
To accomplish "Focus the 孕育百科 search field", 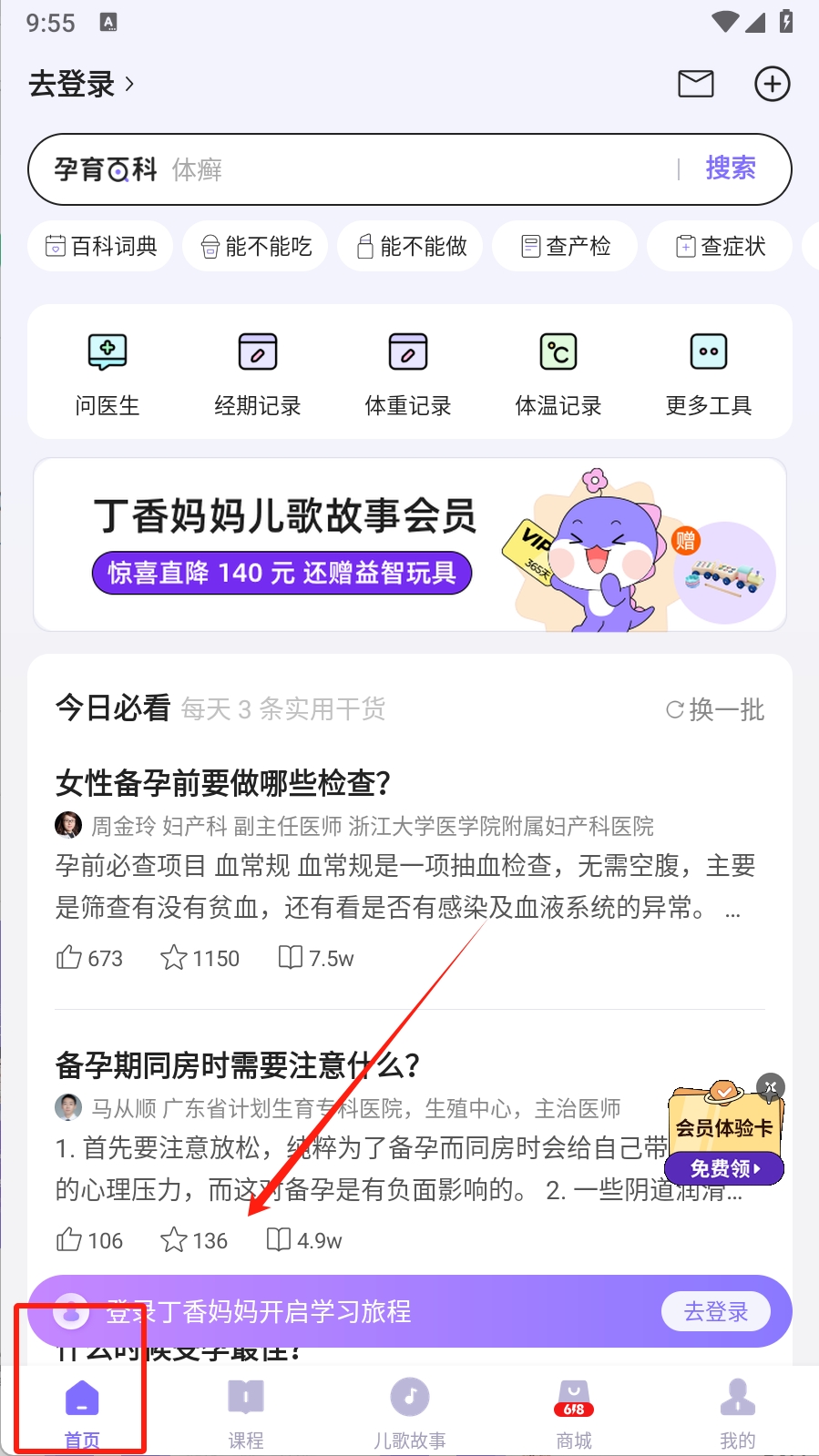I will [410, 169].
